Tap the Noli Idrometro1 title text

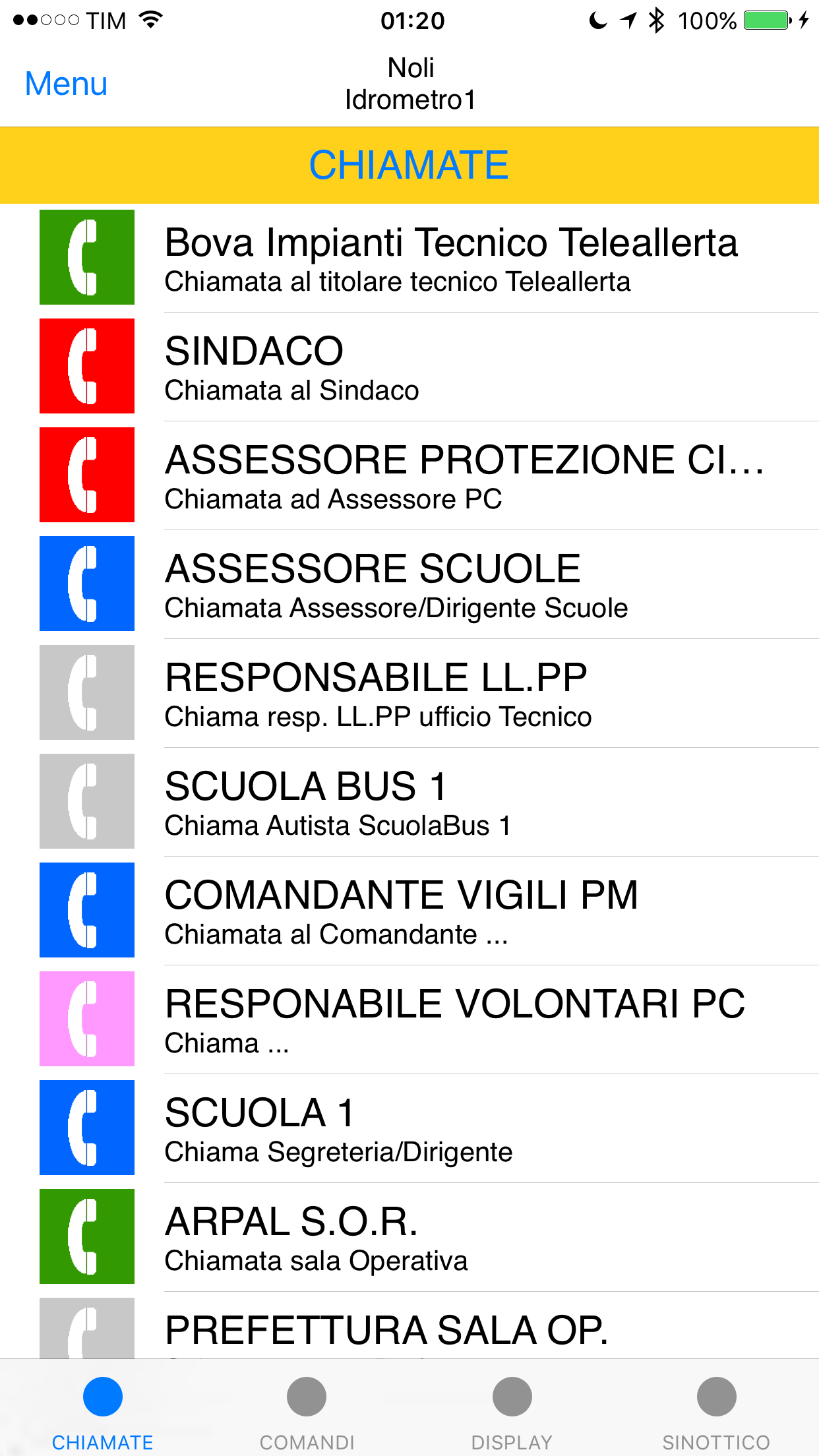[409, 82]
